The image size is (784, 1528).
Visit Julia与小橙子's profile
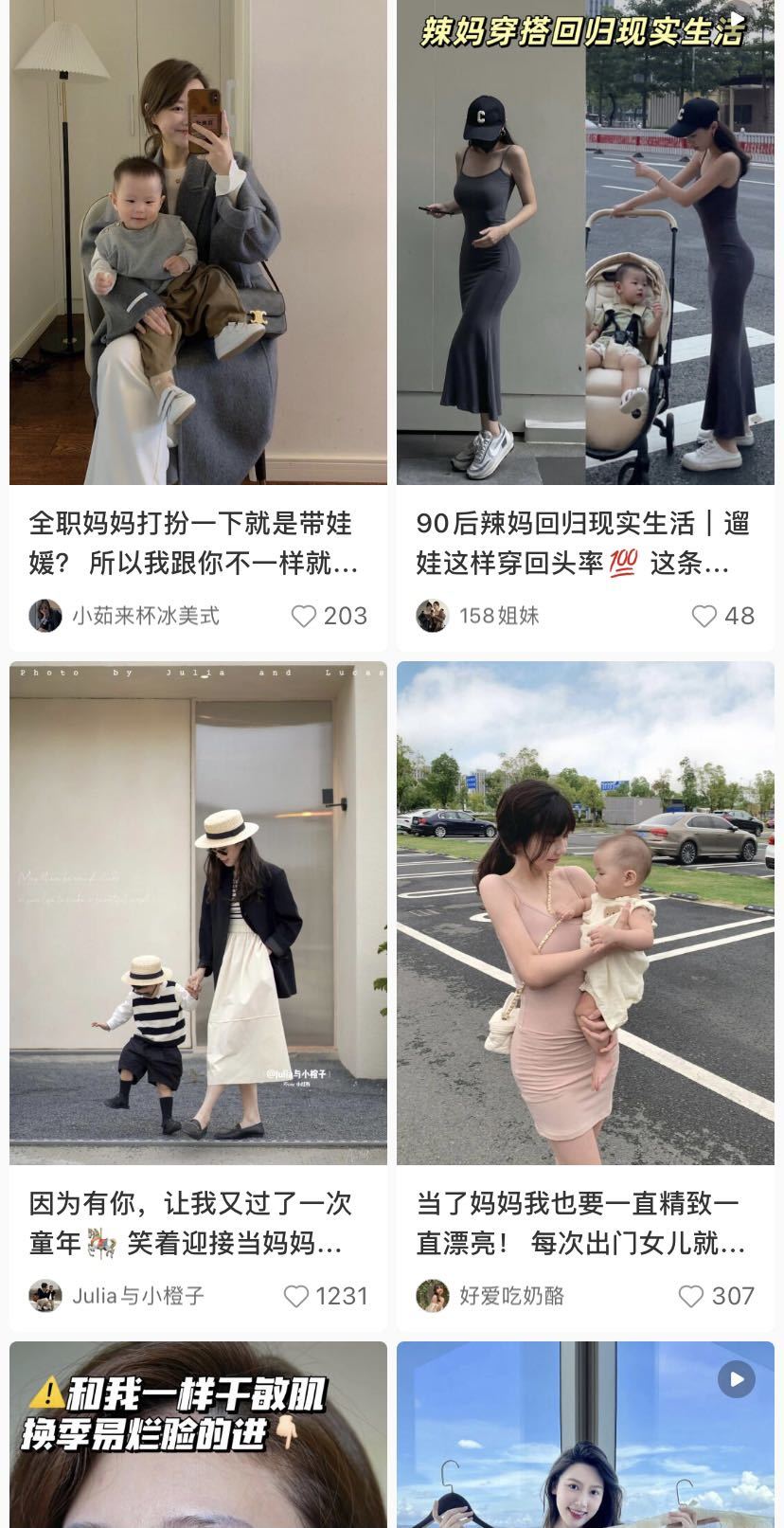pyautogui.click(x=137, y=1296)
